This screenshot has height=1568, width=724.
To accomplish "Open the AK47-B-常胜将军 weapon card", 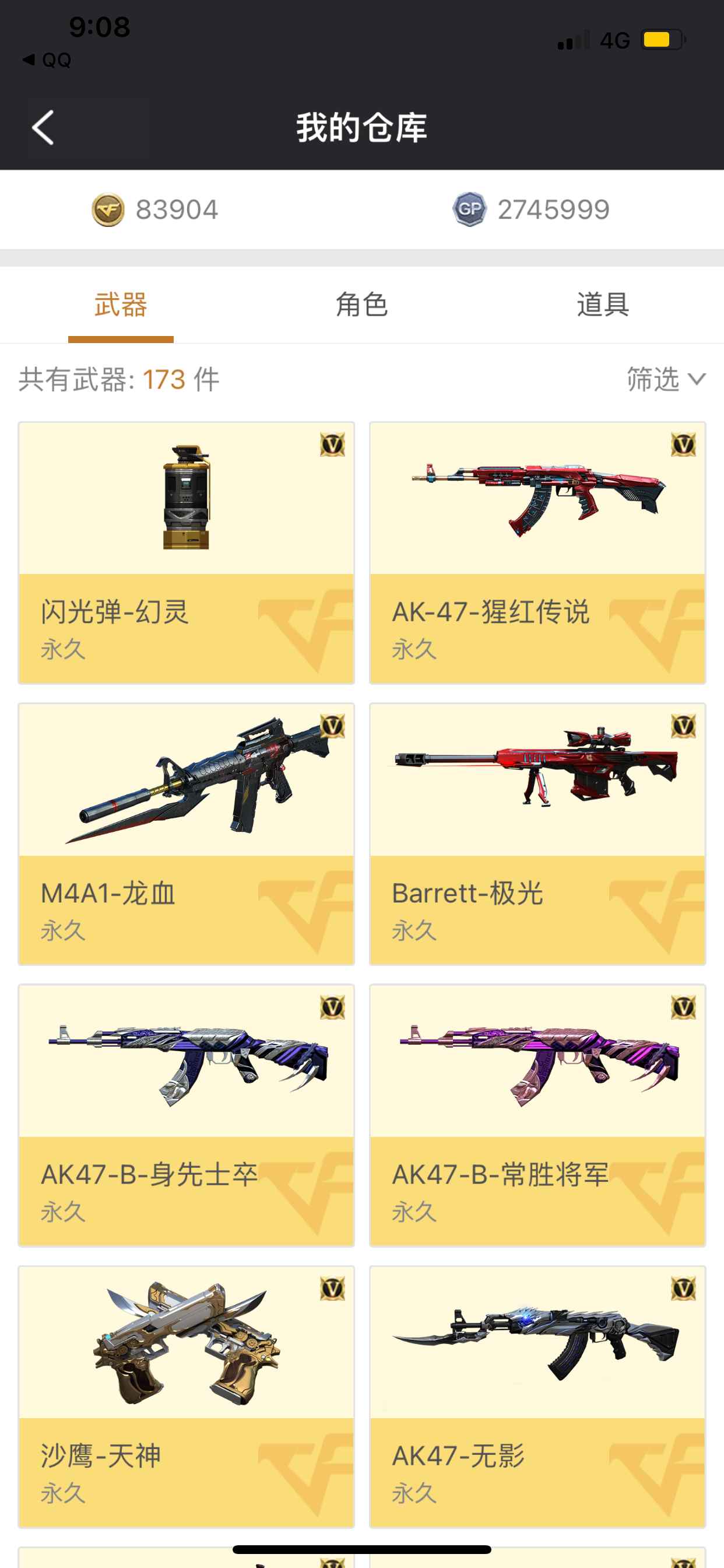I will tap(537, 1115).
